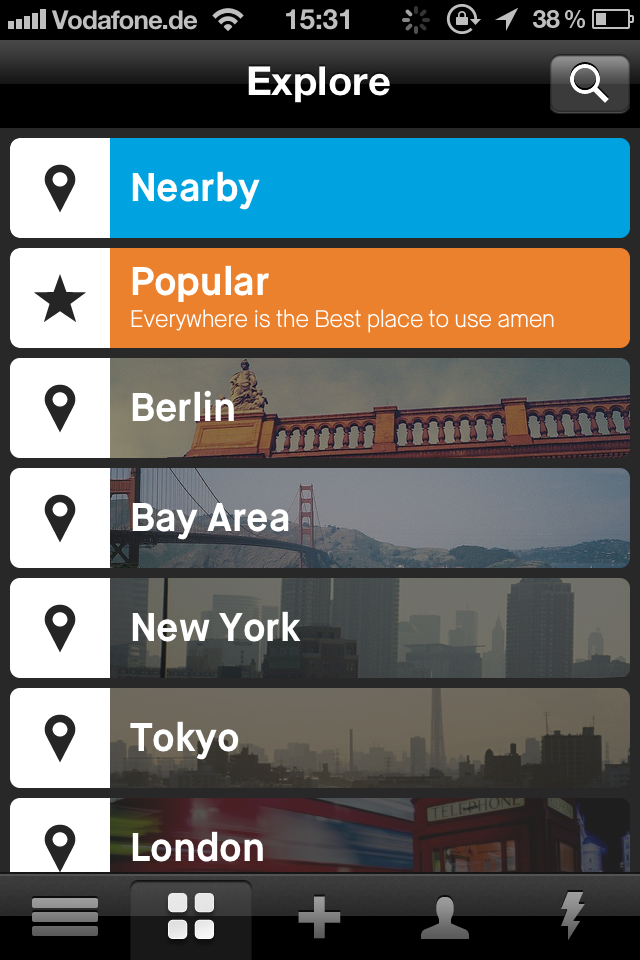
Task: Switch to the profile person tab
Action: (x=445, y=917)
